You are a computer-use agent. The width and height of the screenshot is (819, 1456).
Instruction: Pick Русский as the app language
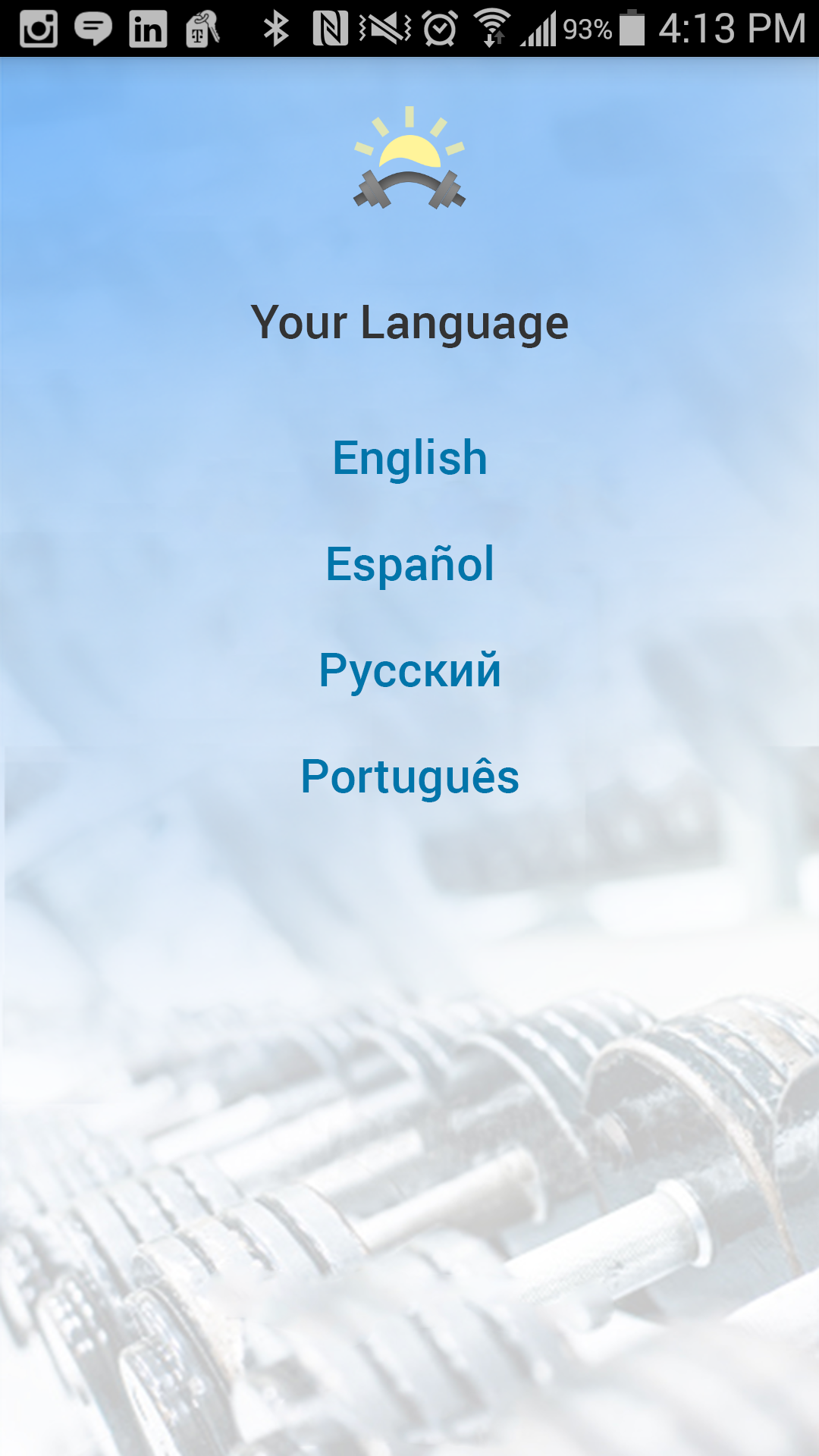click(409, 670)
